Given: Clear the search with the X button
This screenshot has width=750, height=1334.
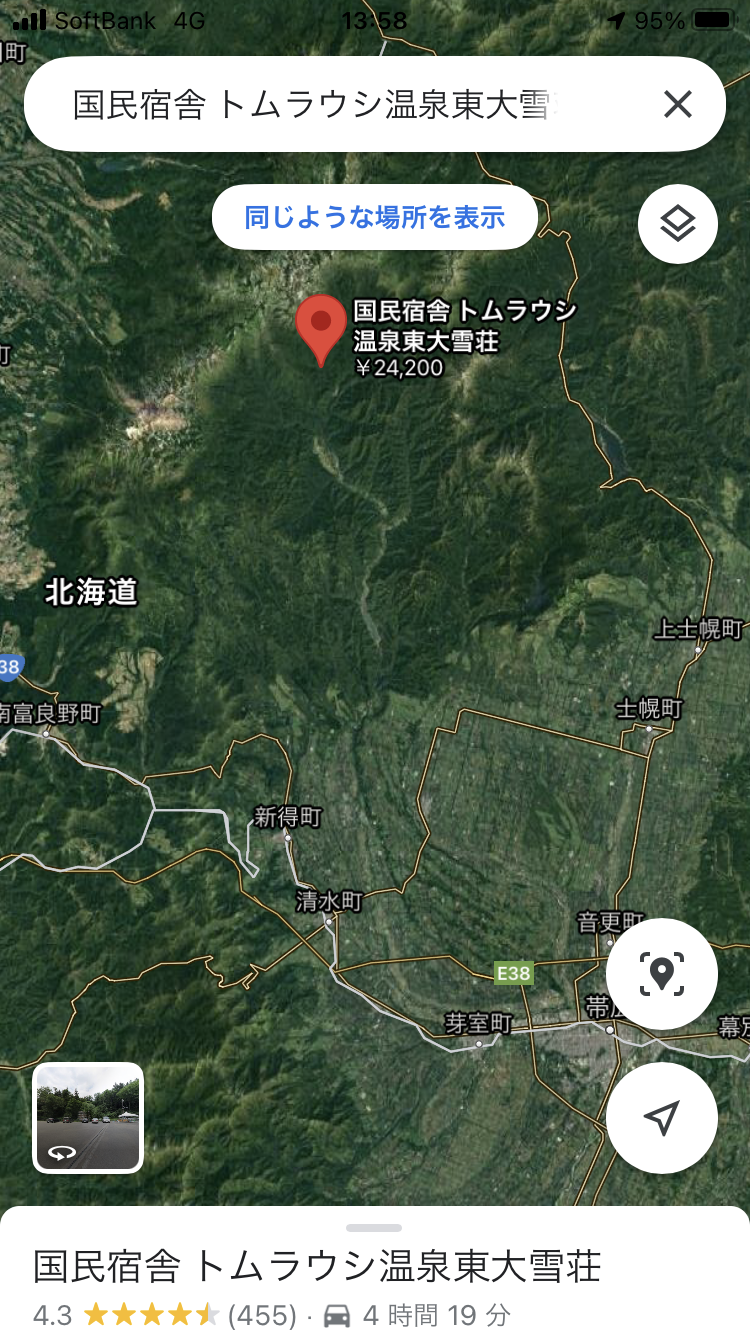Looking at the screenshot, I should point(677,104).
